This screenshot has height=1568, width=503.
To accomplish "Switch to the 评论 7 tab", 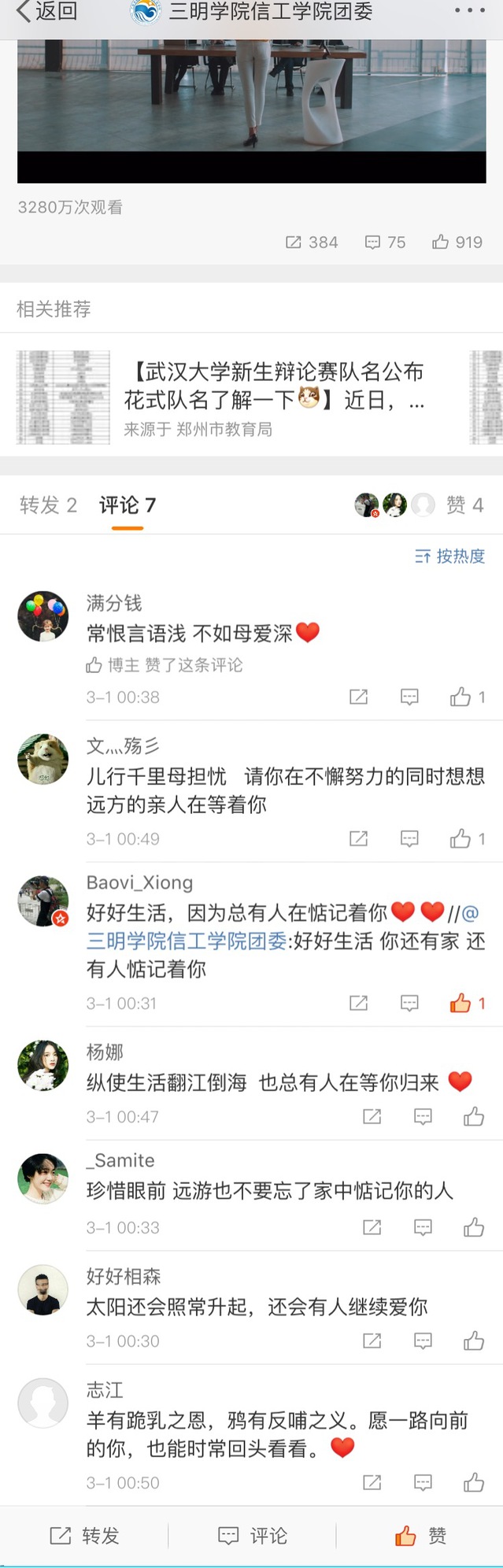I will (127, 505).
